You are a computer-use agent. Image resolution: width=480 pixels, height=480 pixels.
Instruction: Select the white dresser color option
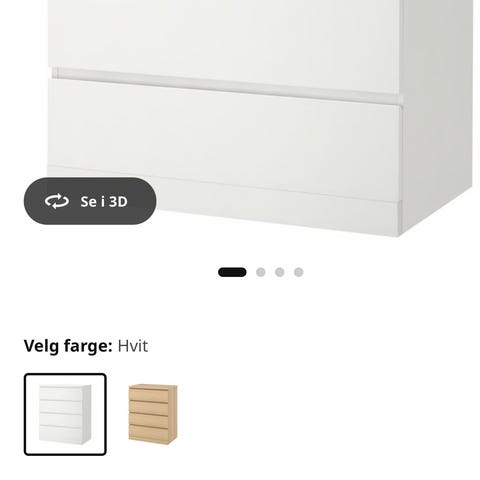(65, 414)
